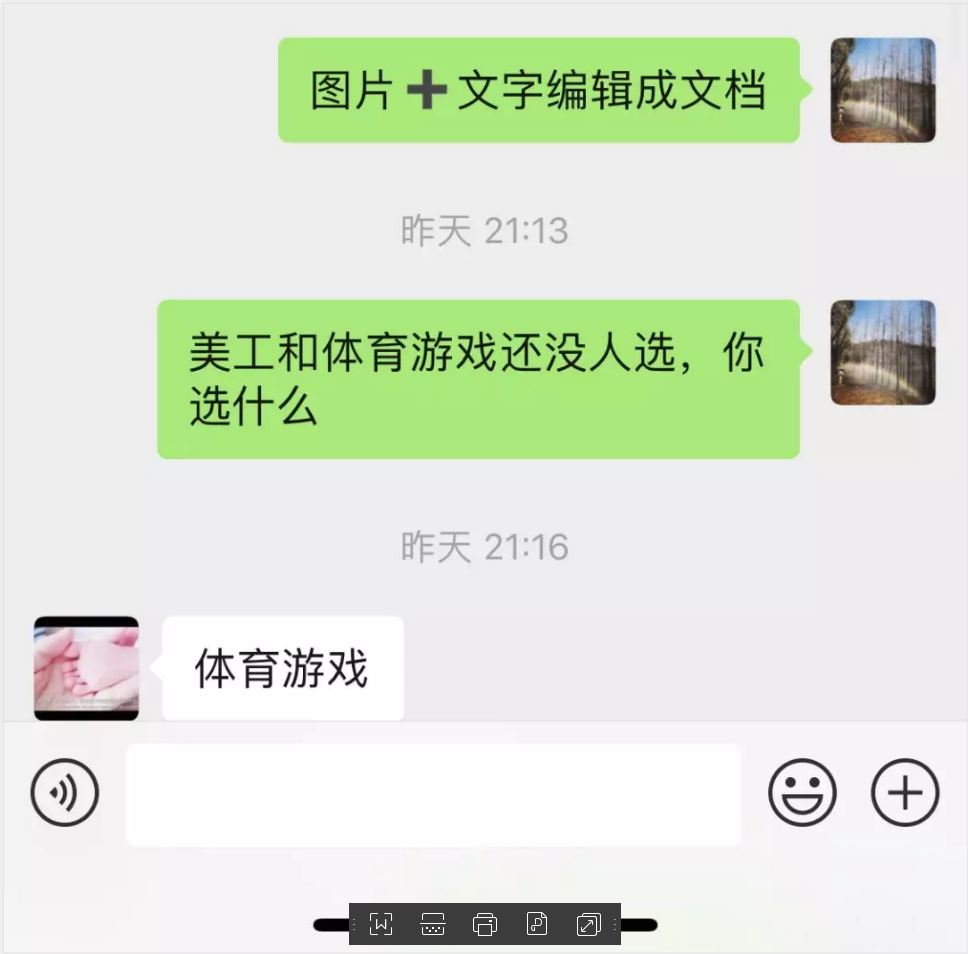Open the plus attachments menu
The height and width of the screenshot is (954, 968).
pos(905,794)
